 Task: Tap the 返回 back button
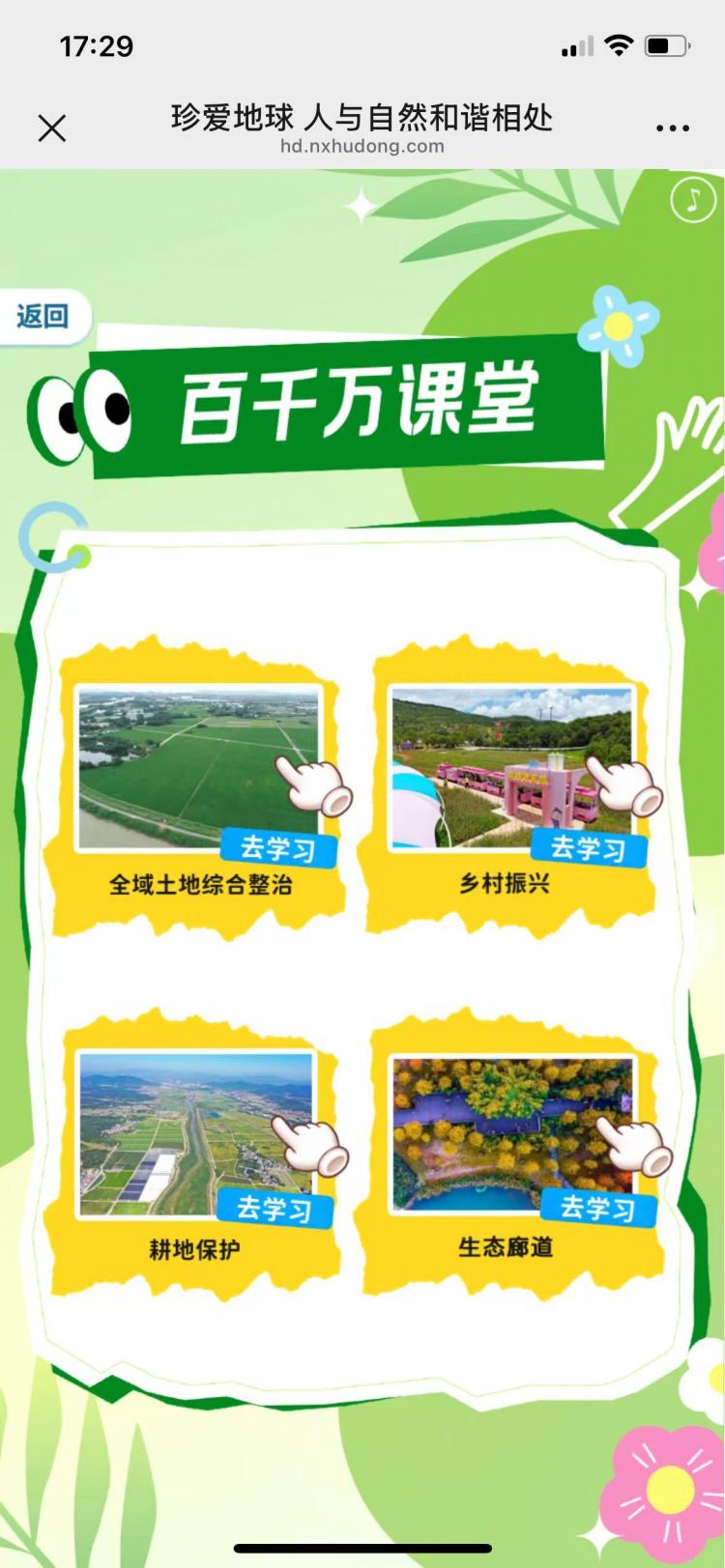pos(43,316)
